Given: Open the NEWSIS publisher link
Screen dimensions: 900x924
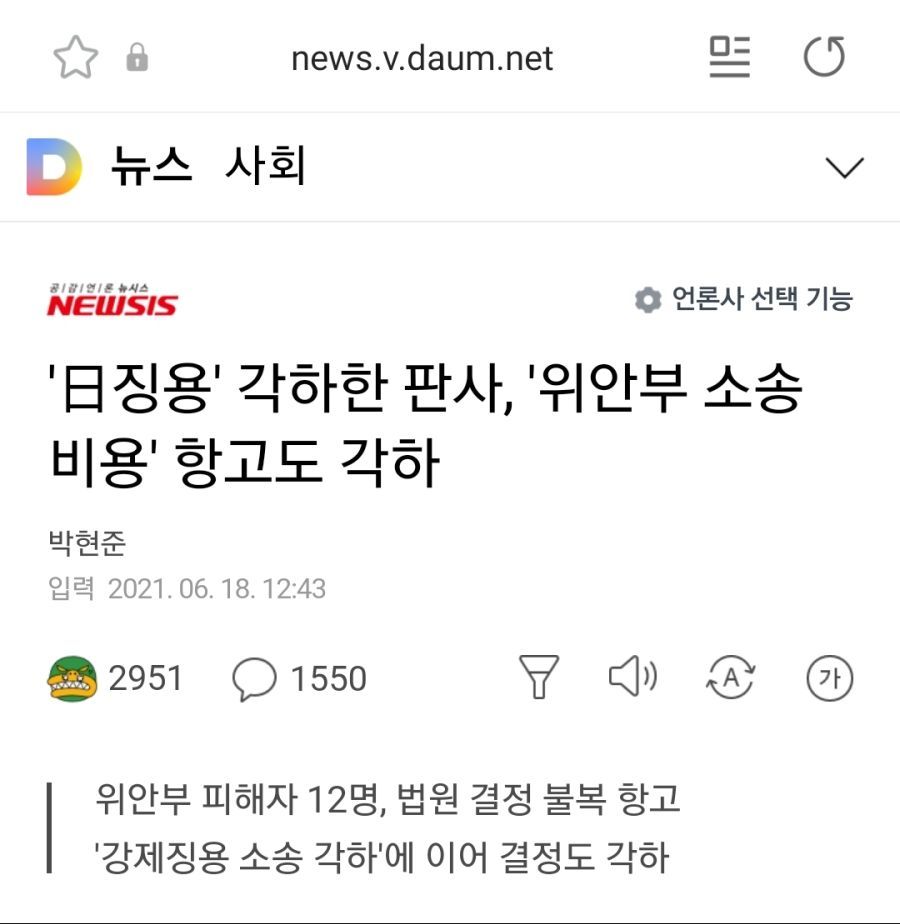Looking at the screenshot, I should click(111, 299).
